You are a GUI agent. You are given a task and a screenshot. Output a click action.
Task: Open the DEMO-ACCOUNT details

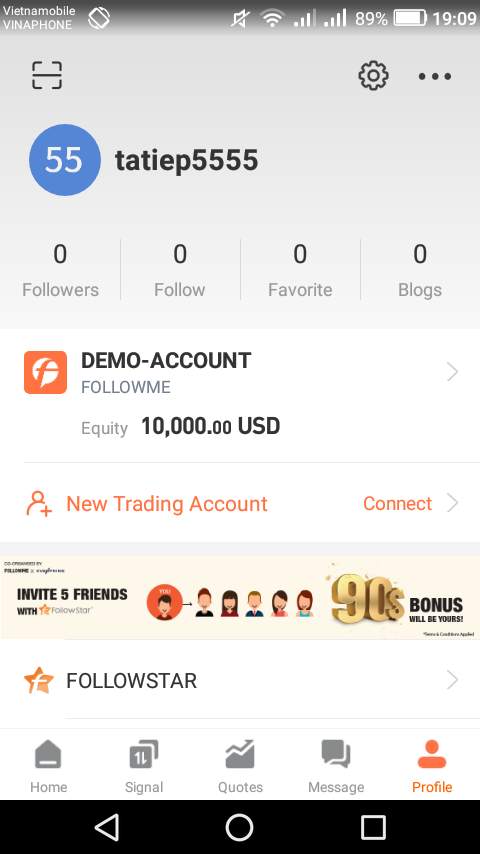pyautogui.click(x=240, y=395)
